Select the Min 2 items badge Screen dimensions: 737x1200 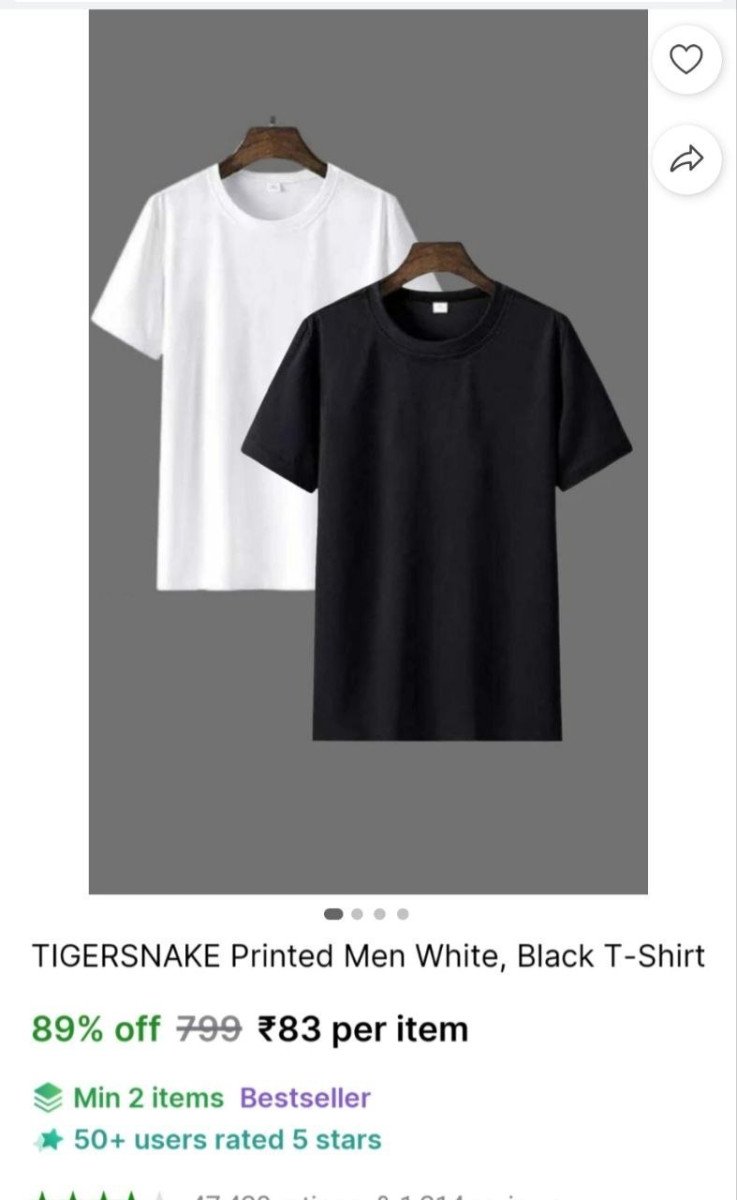[x=144, y=1096]
